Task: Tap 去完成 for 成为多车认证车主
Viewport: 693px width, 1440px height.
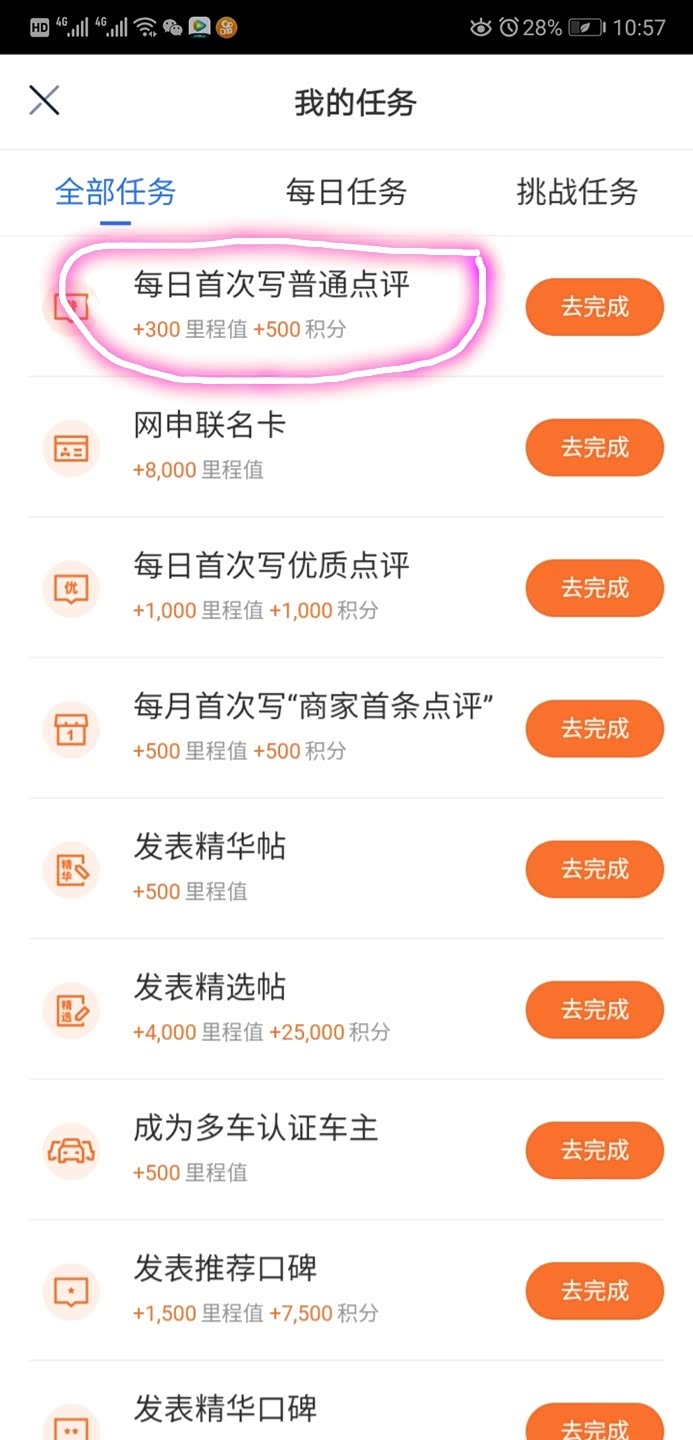Action: click(595, 1150)
